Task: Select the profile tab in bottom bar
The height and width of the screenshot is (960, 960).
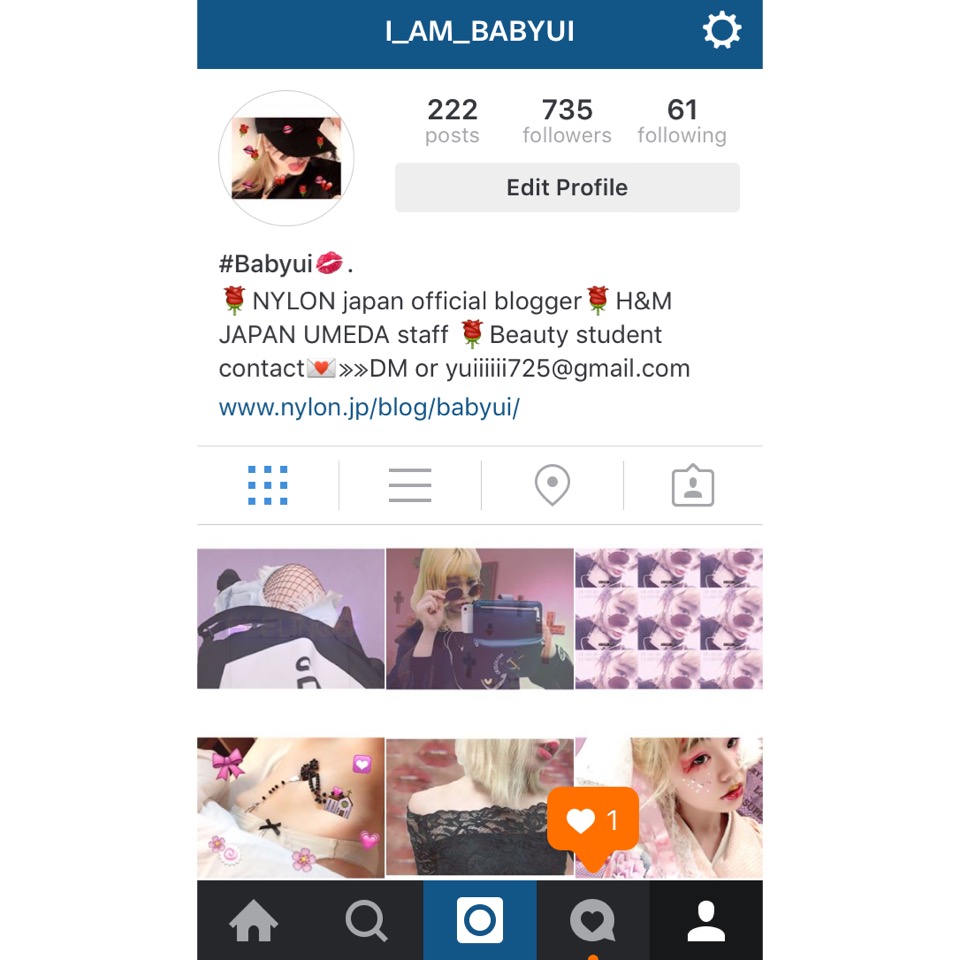Action: [x=706, y=921]
